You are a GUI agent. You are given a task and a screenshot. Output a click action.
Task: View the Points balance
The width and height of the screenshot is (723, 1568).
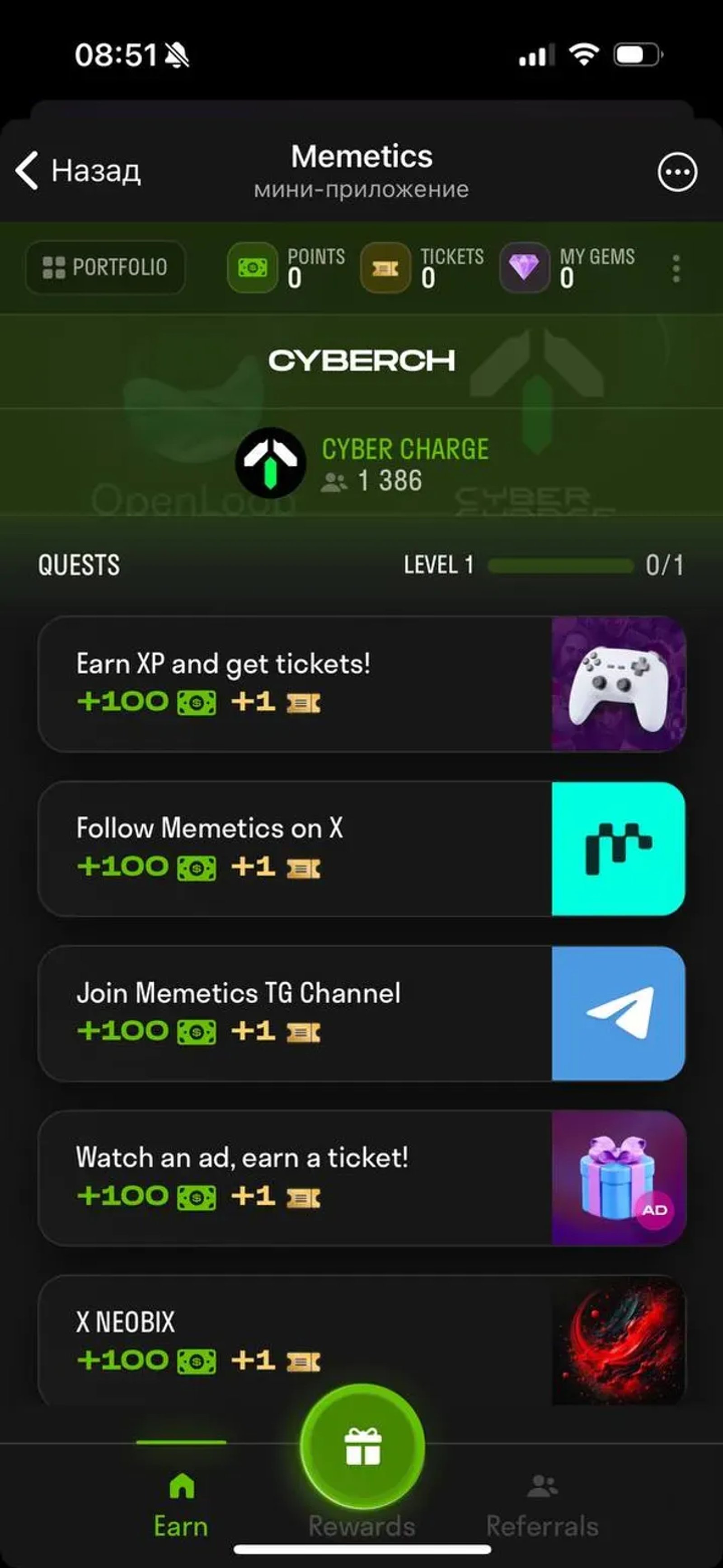pyautogui.click(x=287, y=268)
